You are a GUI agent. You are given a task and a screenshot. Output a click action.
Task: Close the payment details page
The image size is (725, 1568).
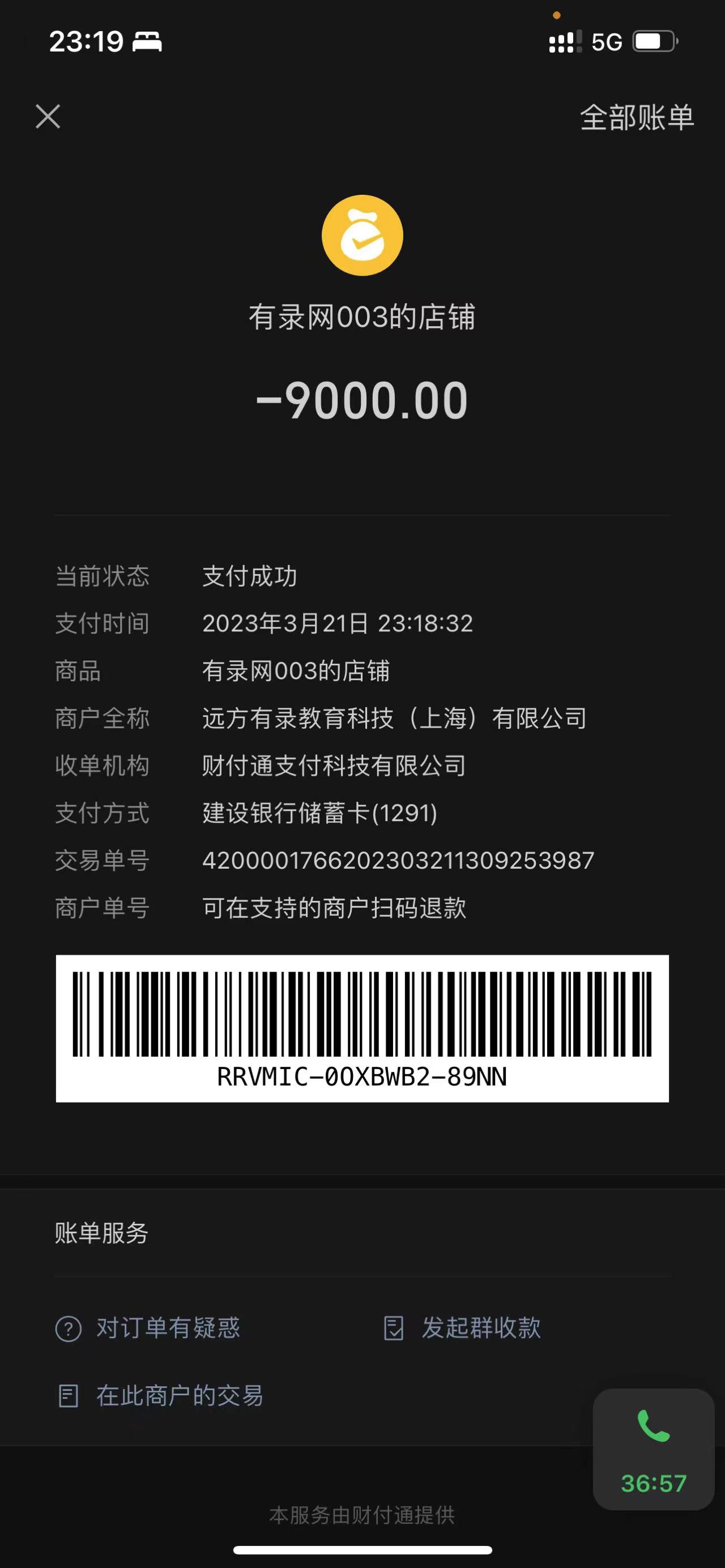[x=48, y=116]
